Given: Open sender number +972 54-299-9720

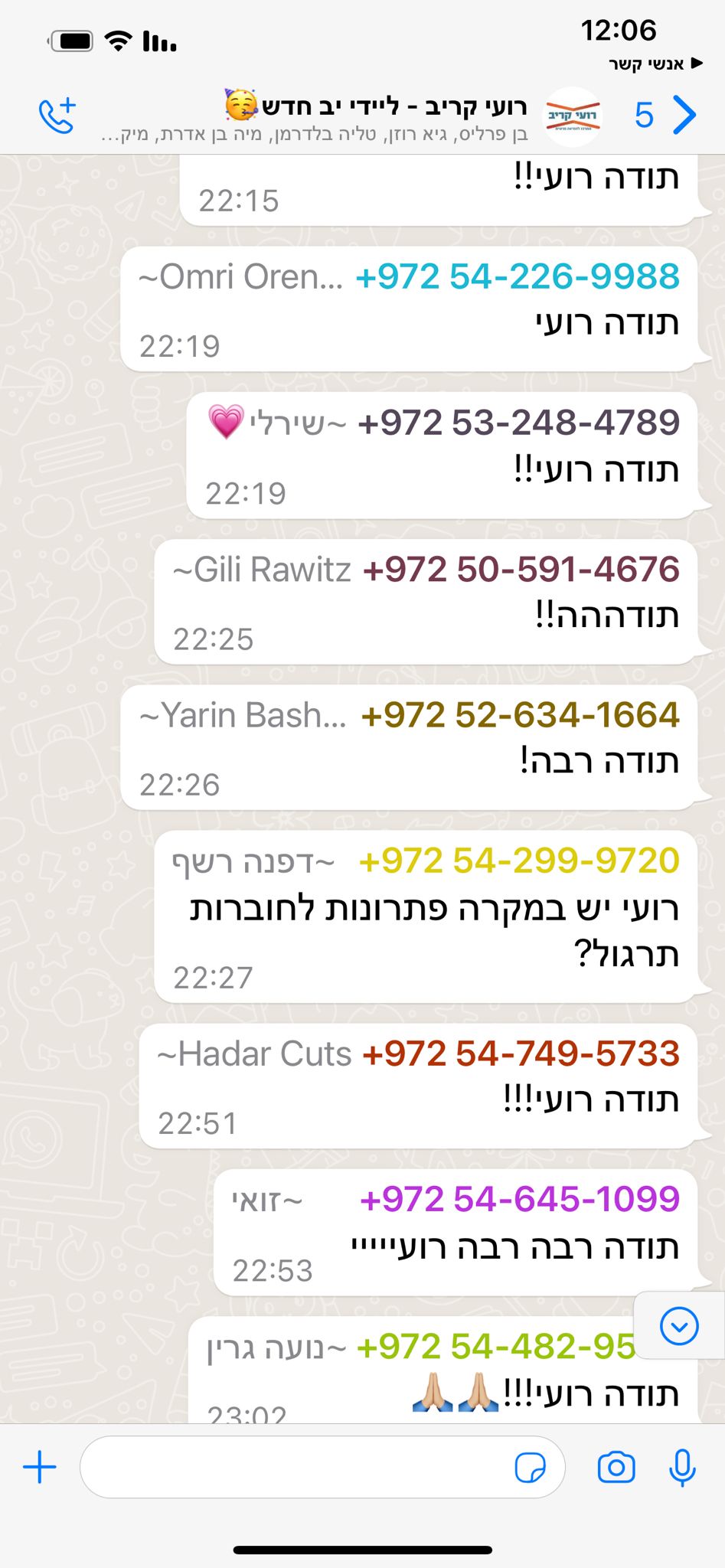Looking at the screenshot, I should coord(518,861).
